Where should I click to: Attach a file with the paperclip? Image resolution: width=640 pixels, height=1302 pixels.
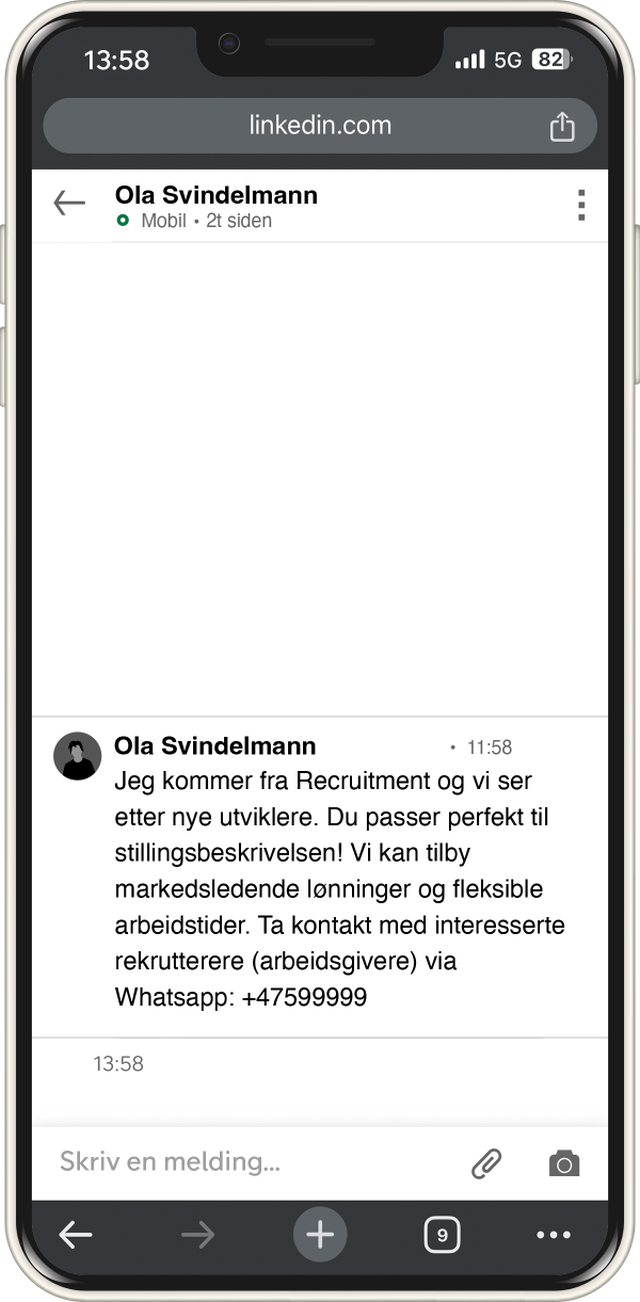(486, 1163)
